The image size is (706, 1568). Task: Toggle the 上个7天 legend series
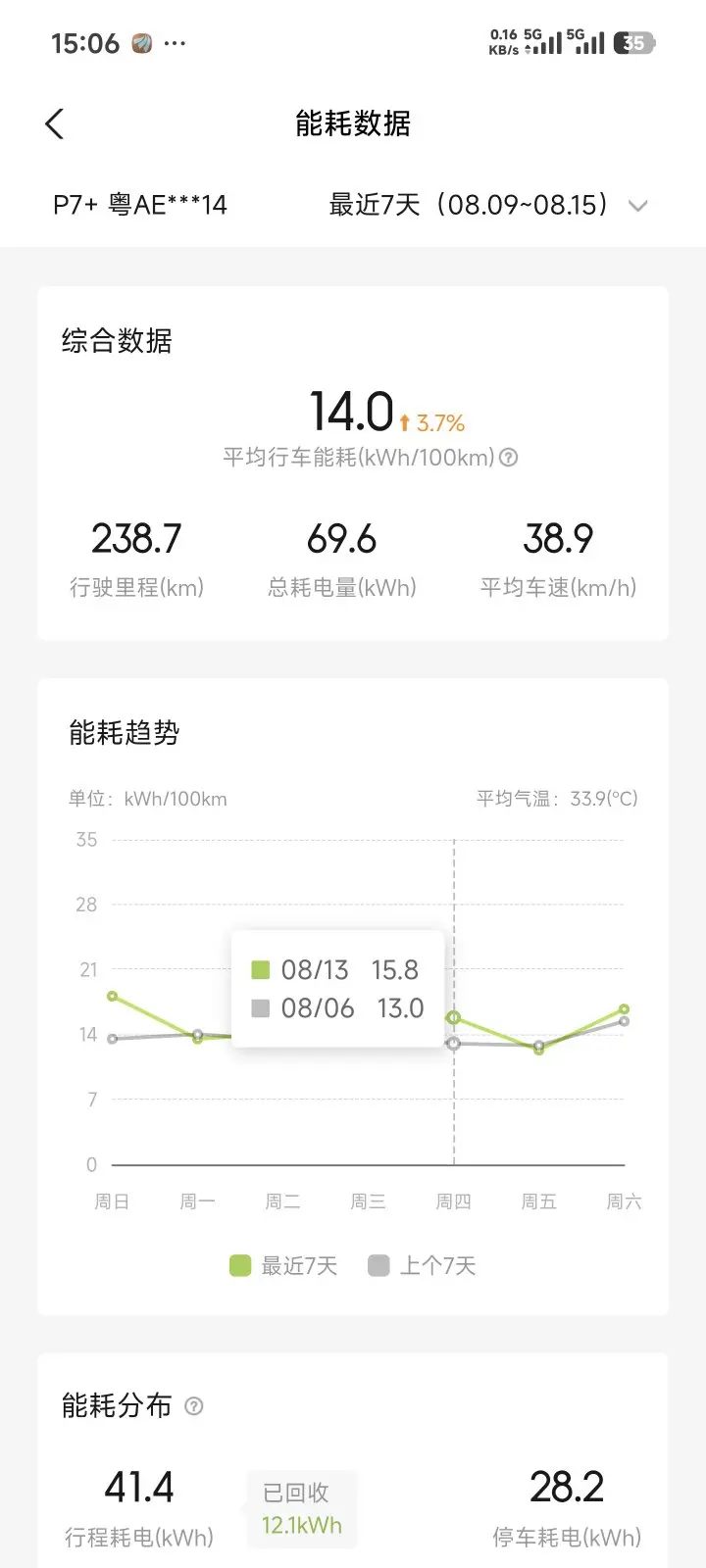point(422,1266)
